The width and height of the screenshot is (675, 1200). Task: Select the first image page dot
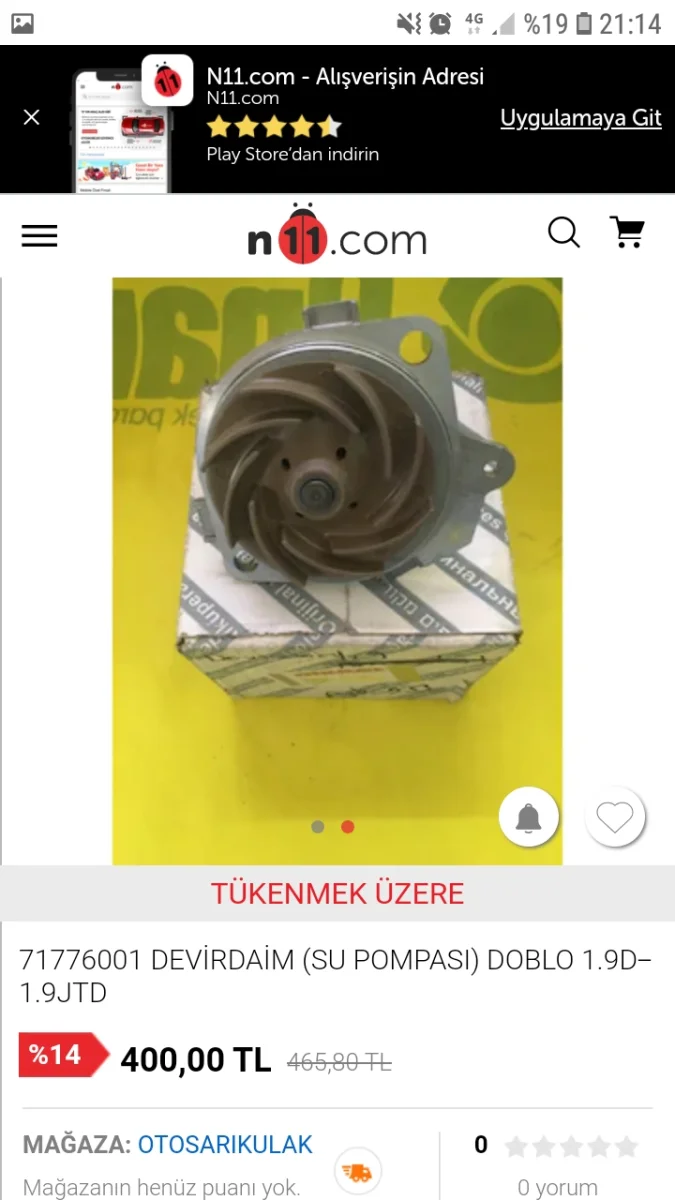(x=318, y=827)
